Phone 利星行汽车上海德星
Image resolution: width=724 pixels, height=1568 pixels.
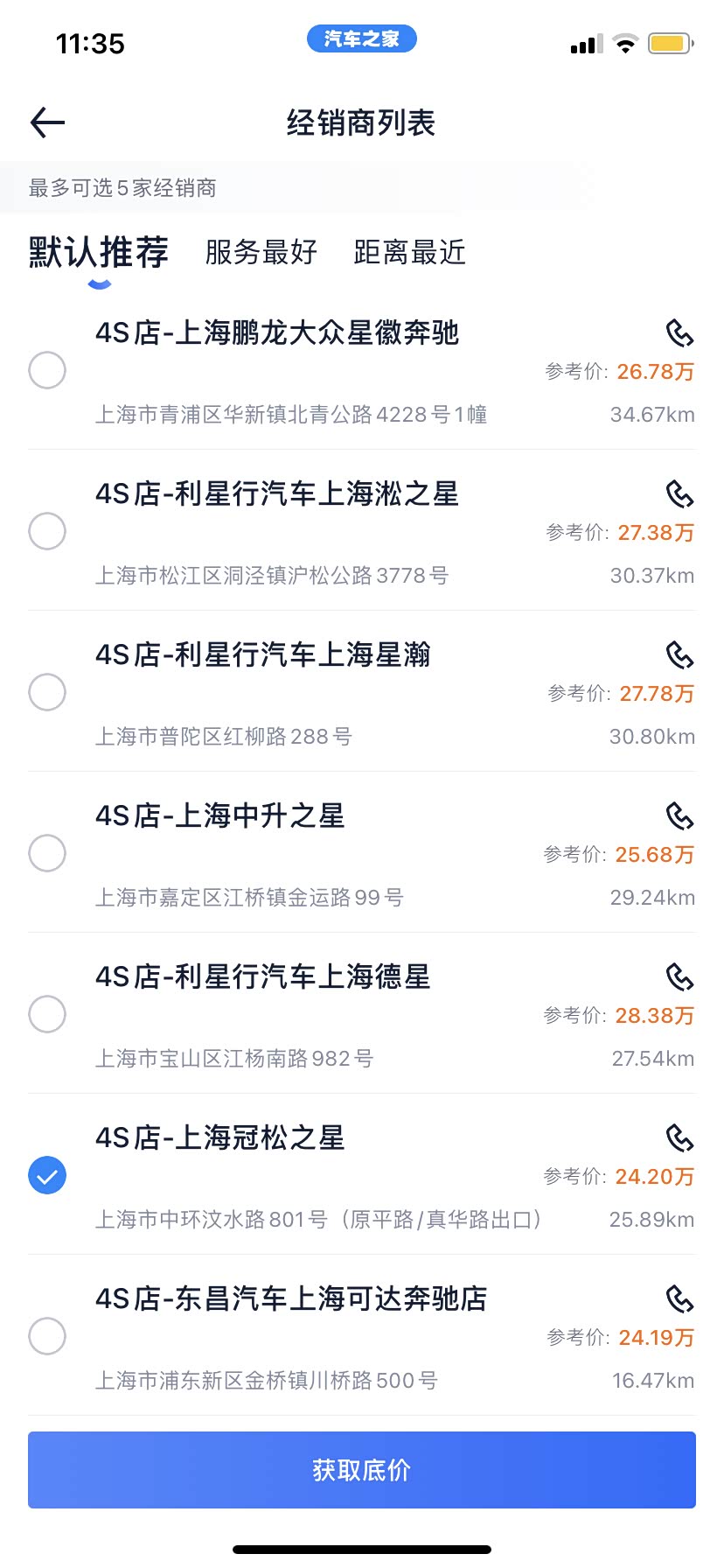(679, 977)
